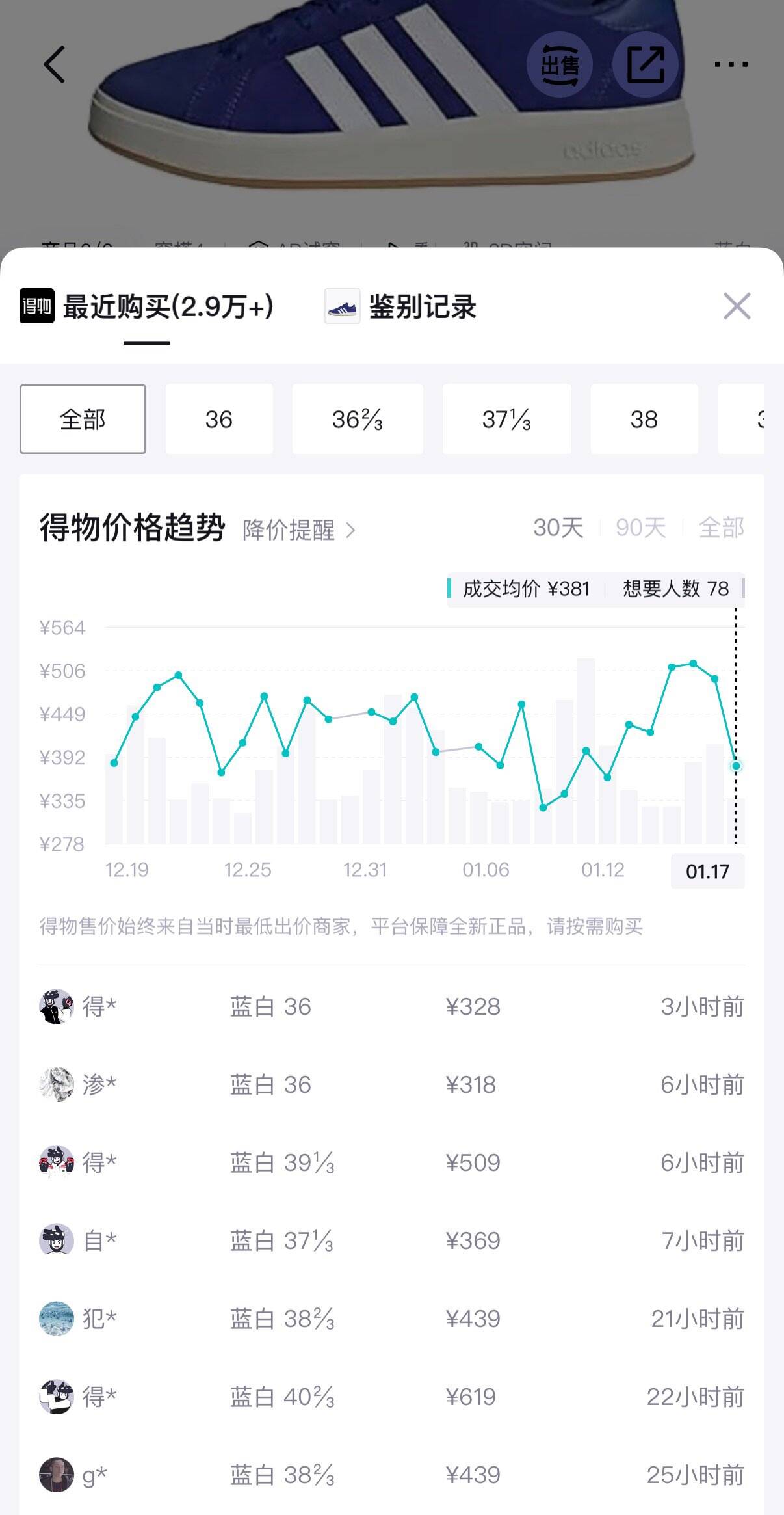Close the recent purchases panel
Image resolution: width=784 pixels, height=1515 pixels.
point(737,306)
